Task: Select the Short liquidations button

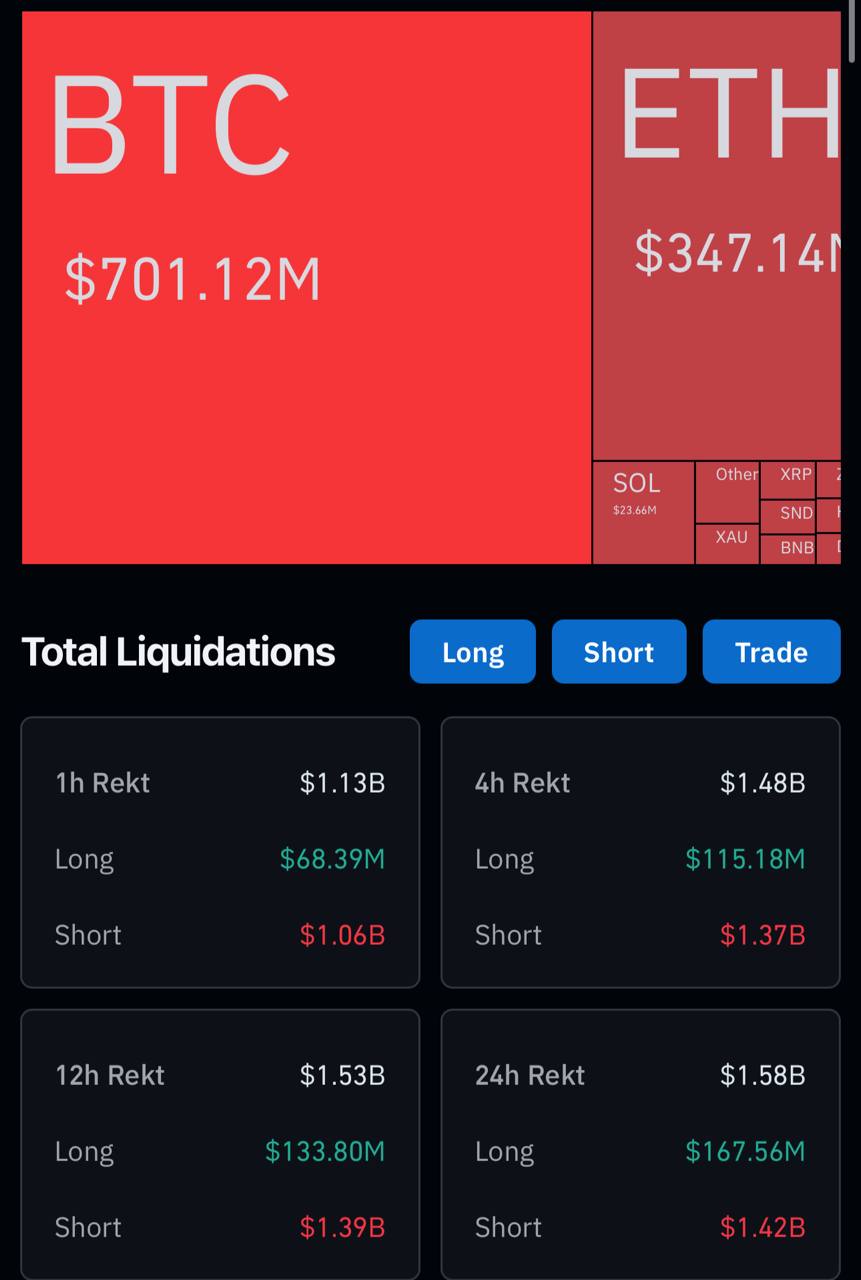Action: [x=619, y=652]
